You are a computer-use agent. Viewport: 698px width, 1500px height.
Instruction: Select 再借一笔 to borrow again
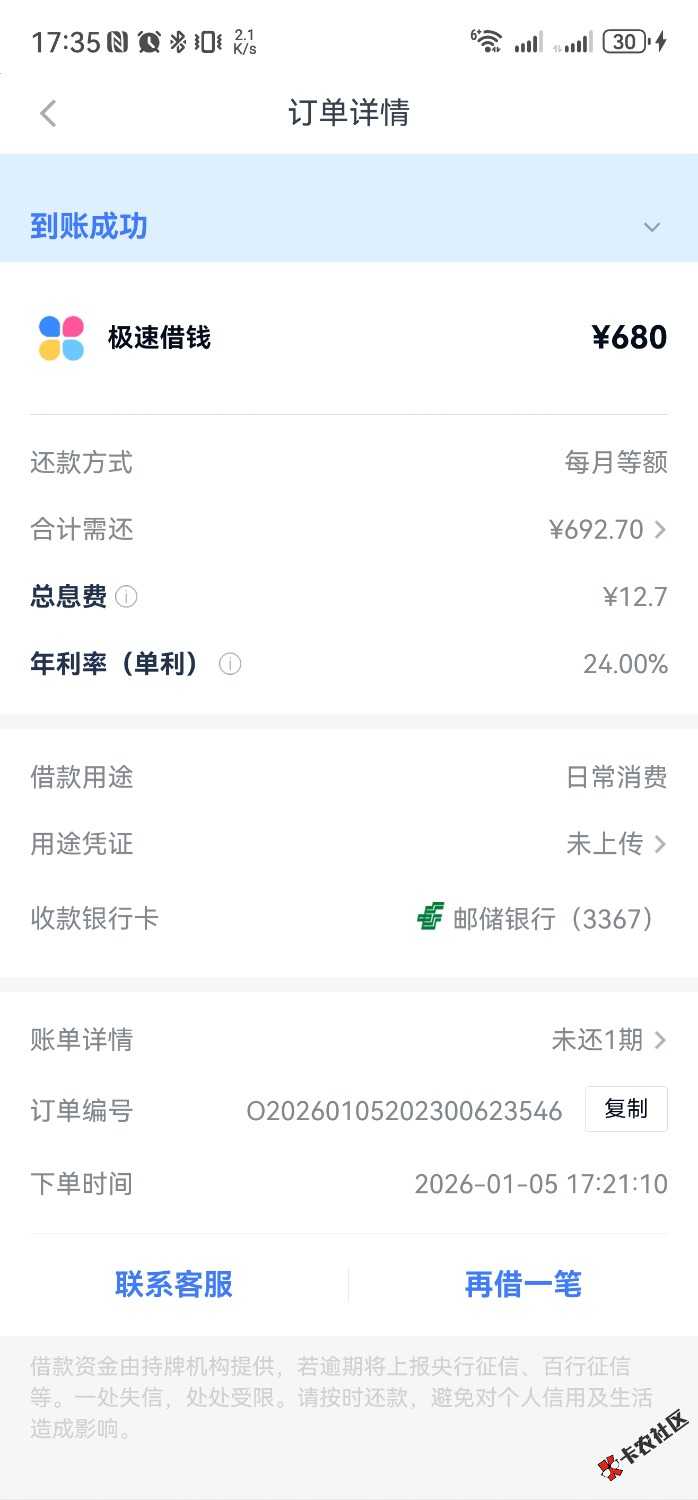[523, 1284]
